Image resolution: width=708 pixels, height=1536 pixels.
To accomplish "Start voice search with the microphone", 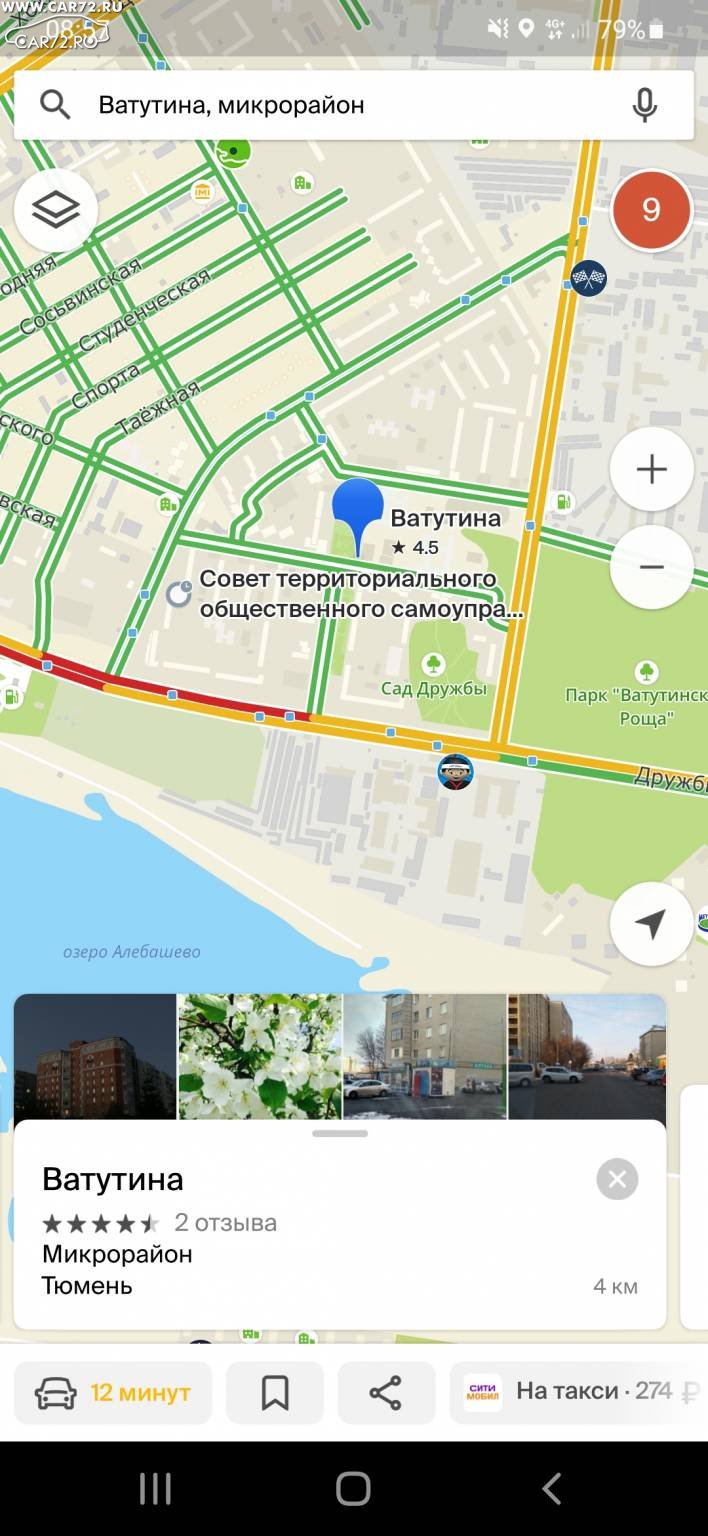I will [645, 105].
